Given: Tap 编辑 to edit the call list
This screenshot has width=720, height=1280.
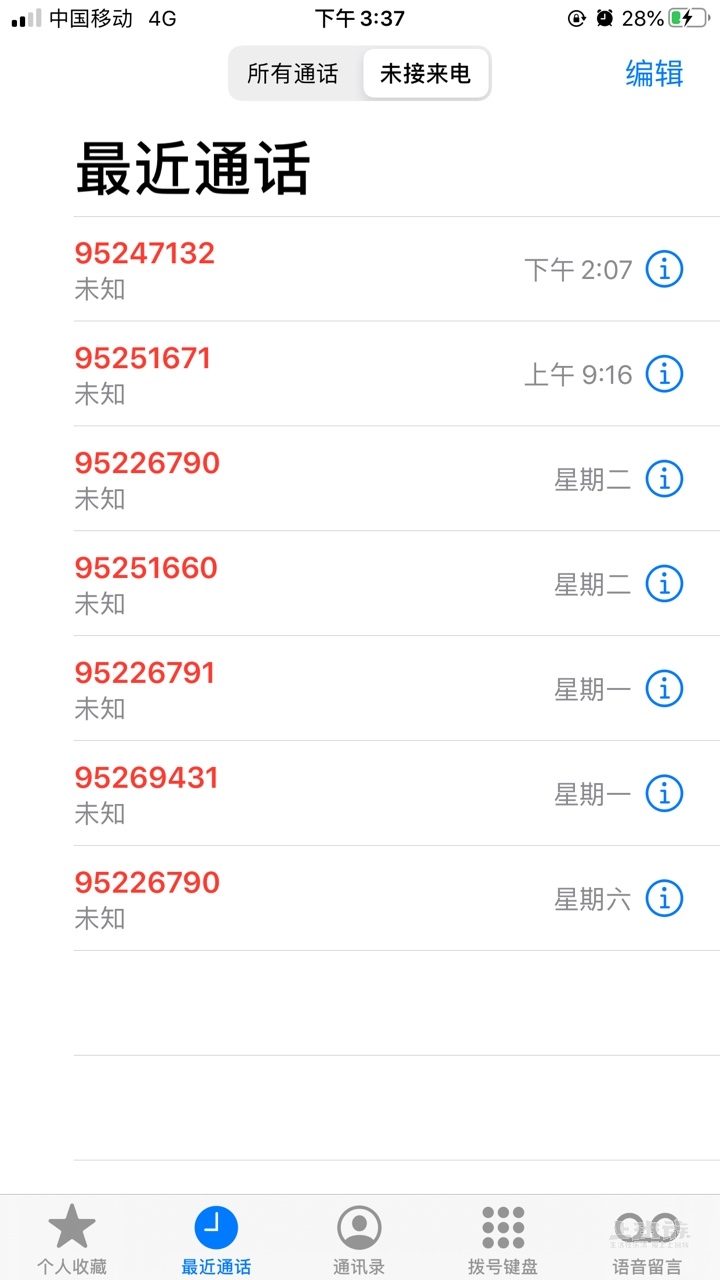Looking at the screenshot, I should [654, 74].
